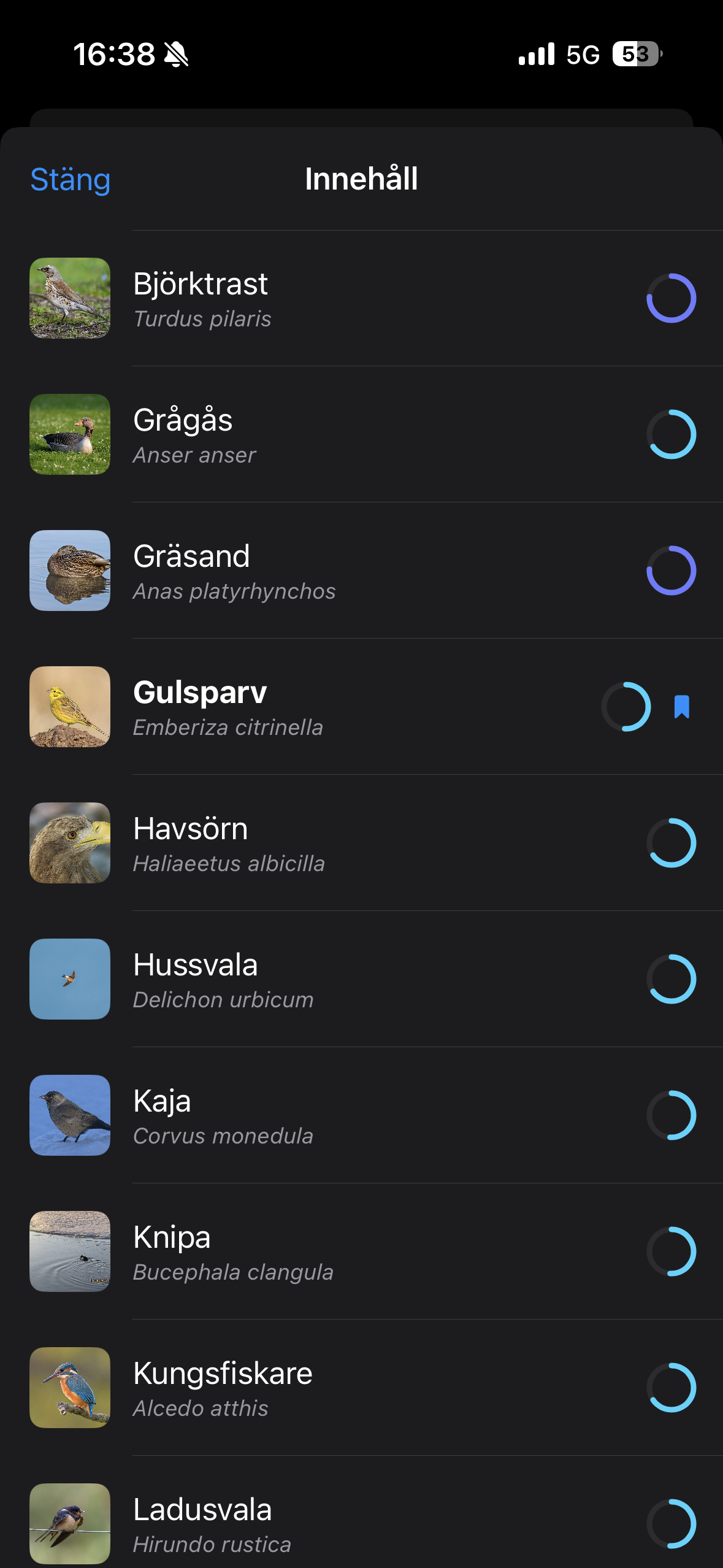723x1568 pixels.
Task: Click the progress ring next to Björktrast
Action: pos(672,298)
